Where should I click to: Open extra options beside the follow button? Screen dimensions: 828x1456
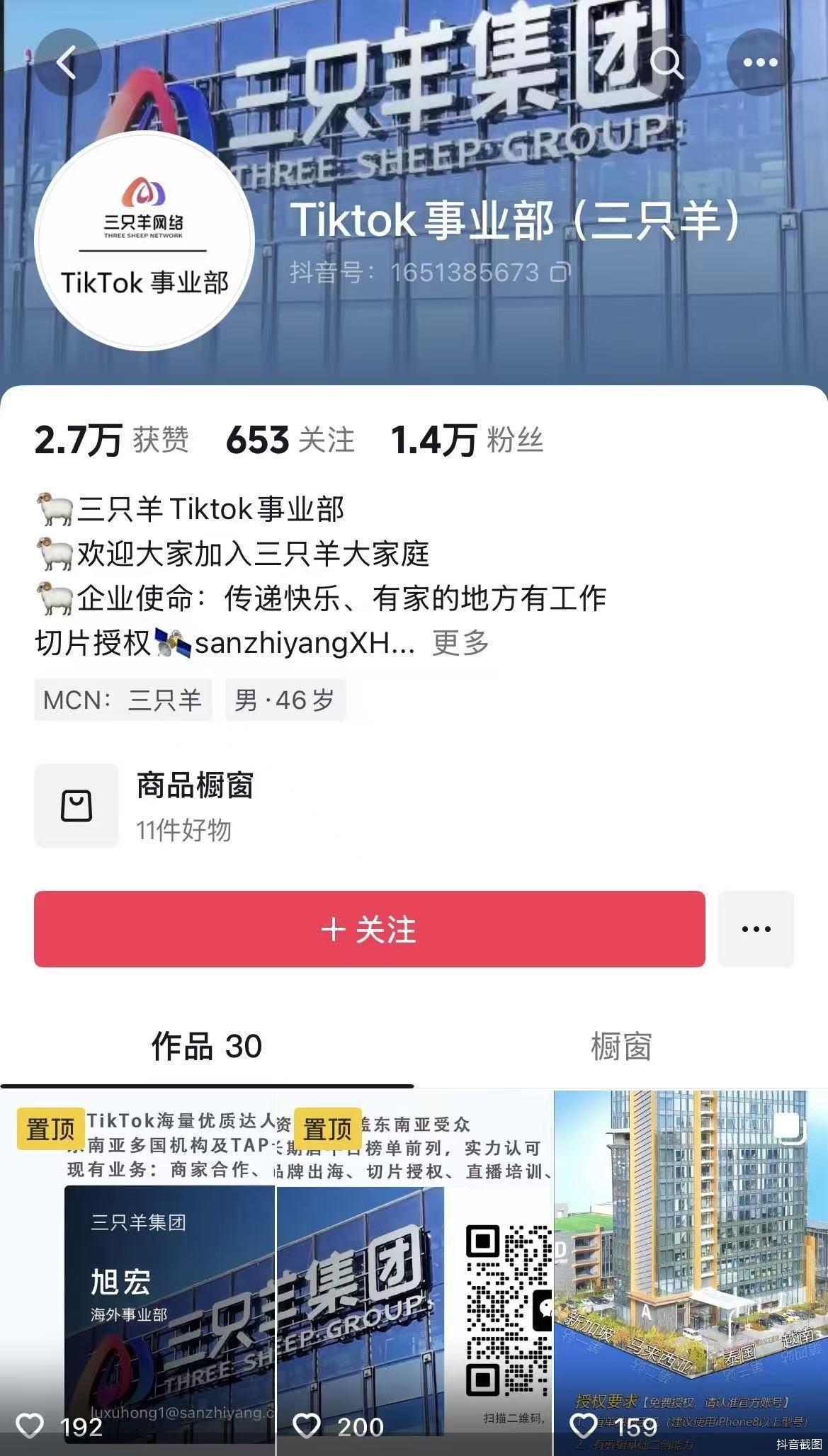(755, 930)
